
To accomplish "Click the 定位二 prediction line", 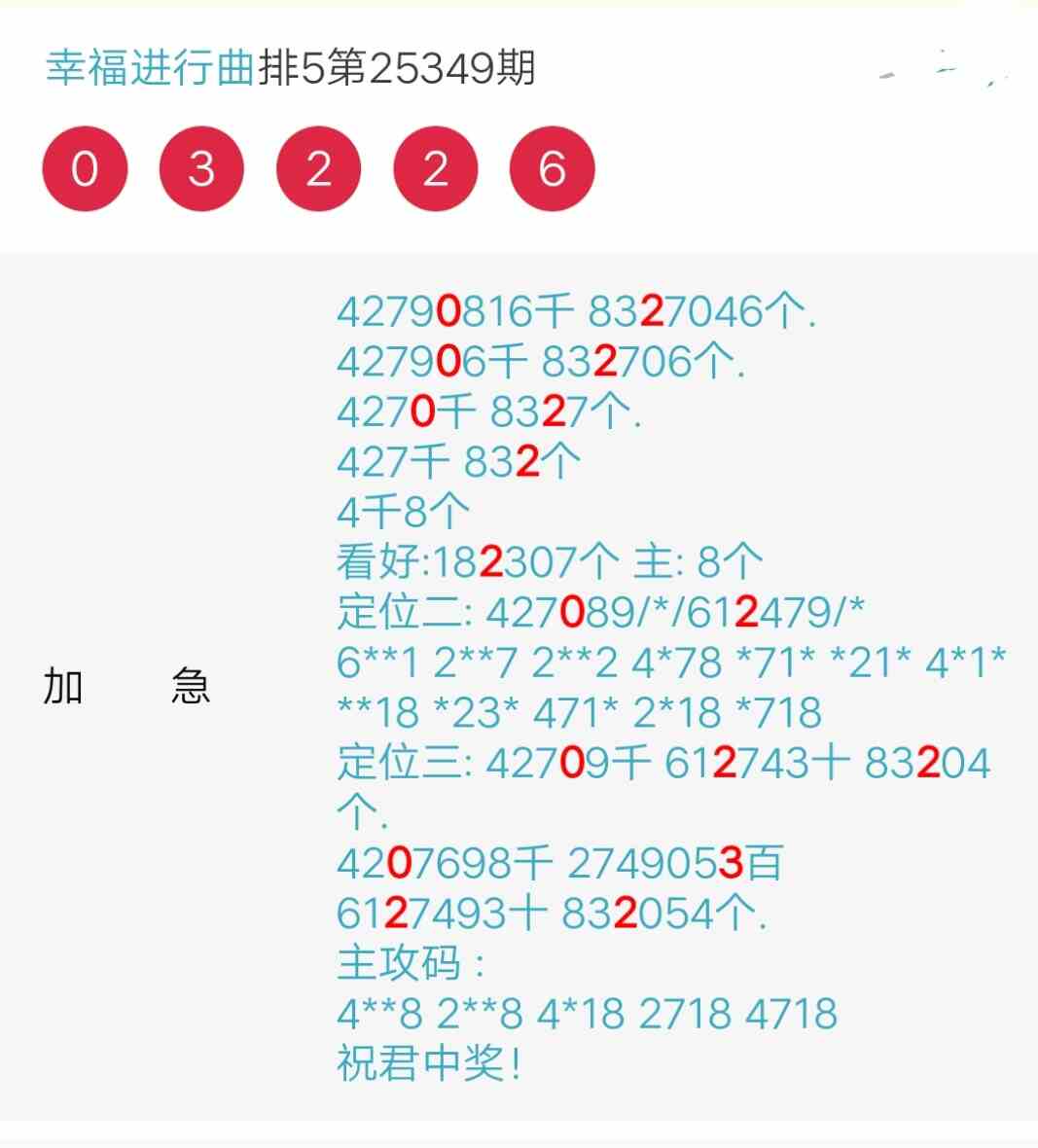I will click(603, 611).
